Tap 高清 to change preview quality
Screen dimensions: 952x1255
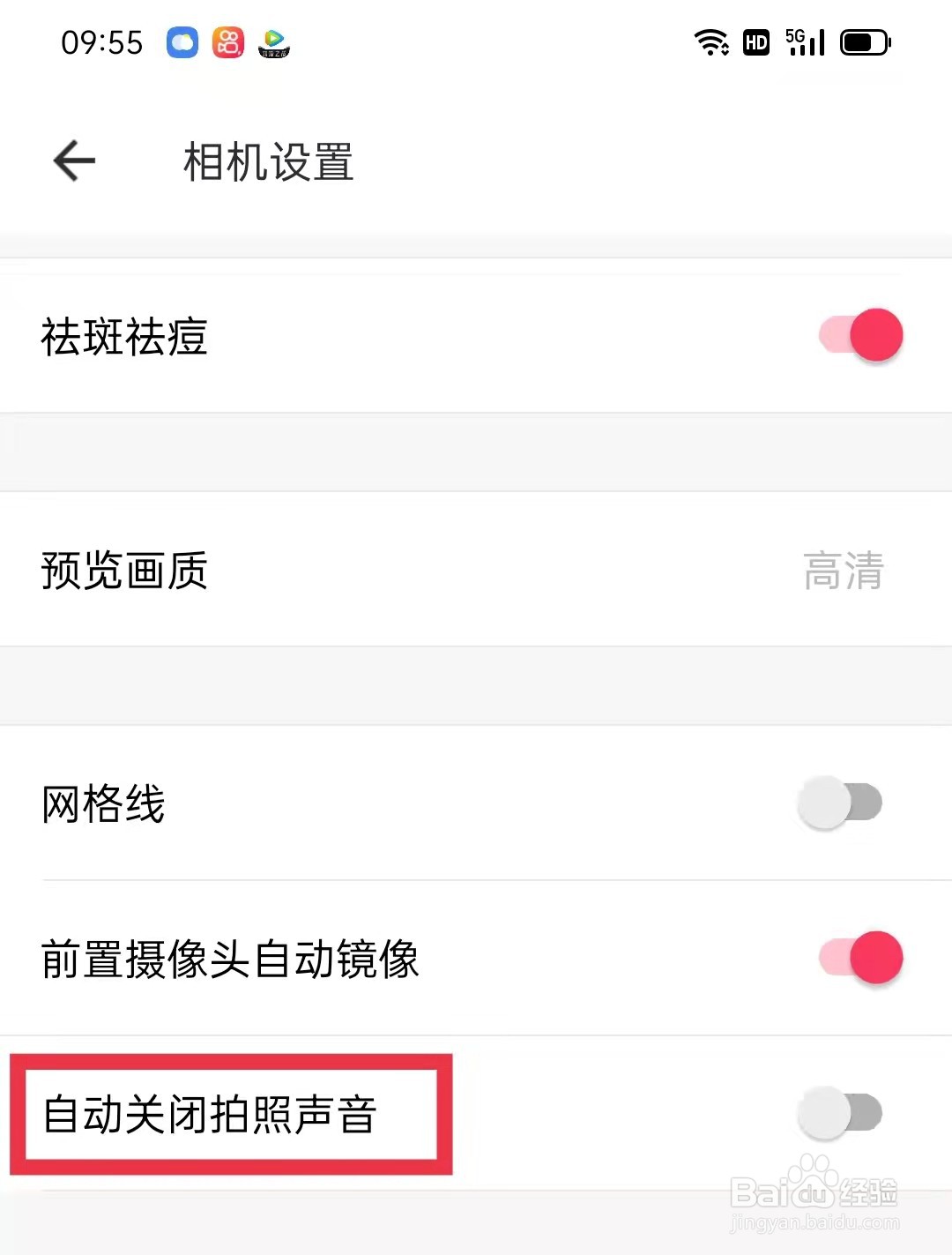click(844, 573)
